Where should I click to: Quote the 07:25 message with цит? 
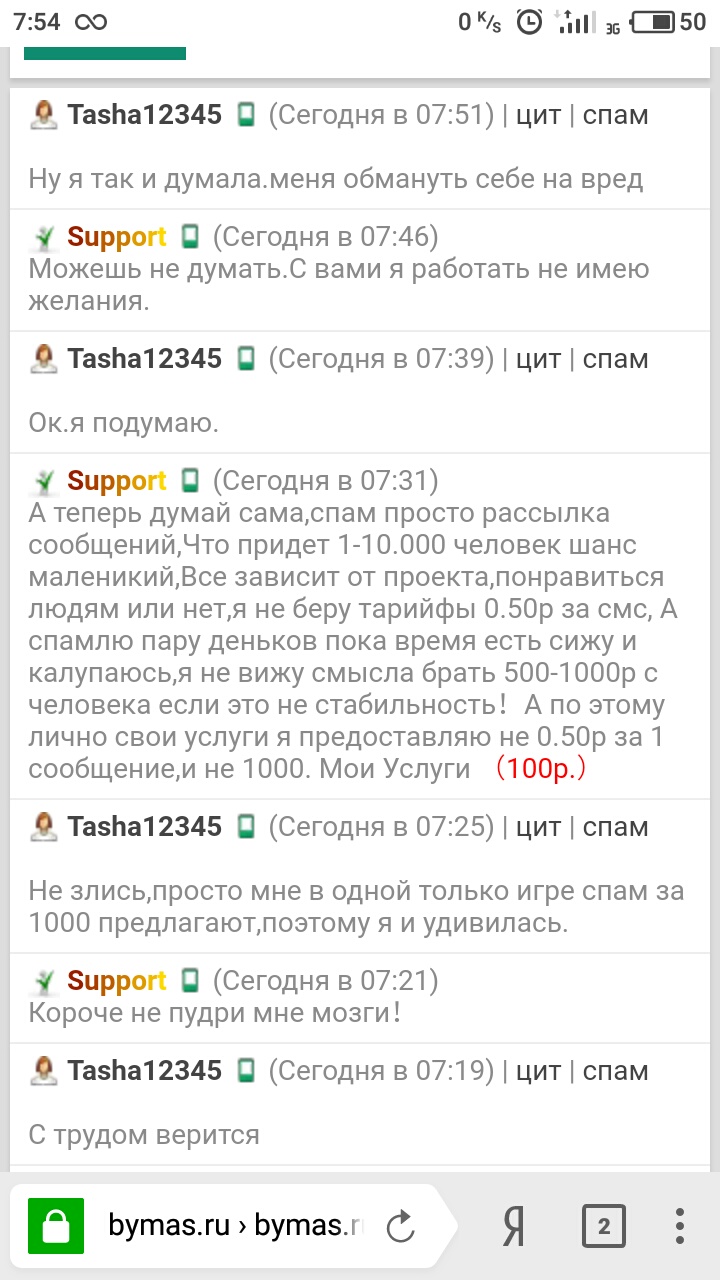[538, 827]
